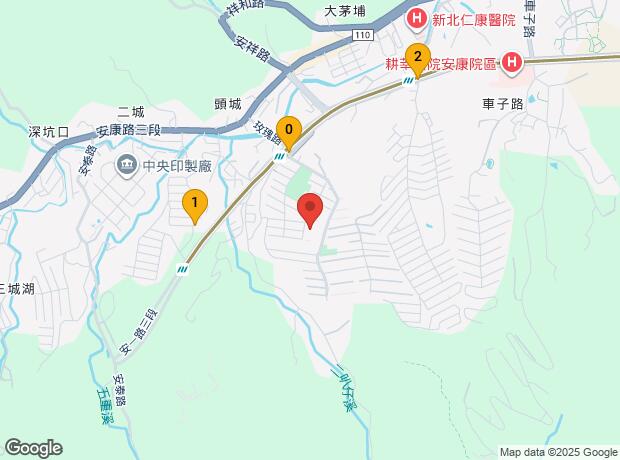620x460 pixels.
Task: Tap the orange map marker numbered 0
Action: pyautogui.click(x=289, y=130)
